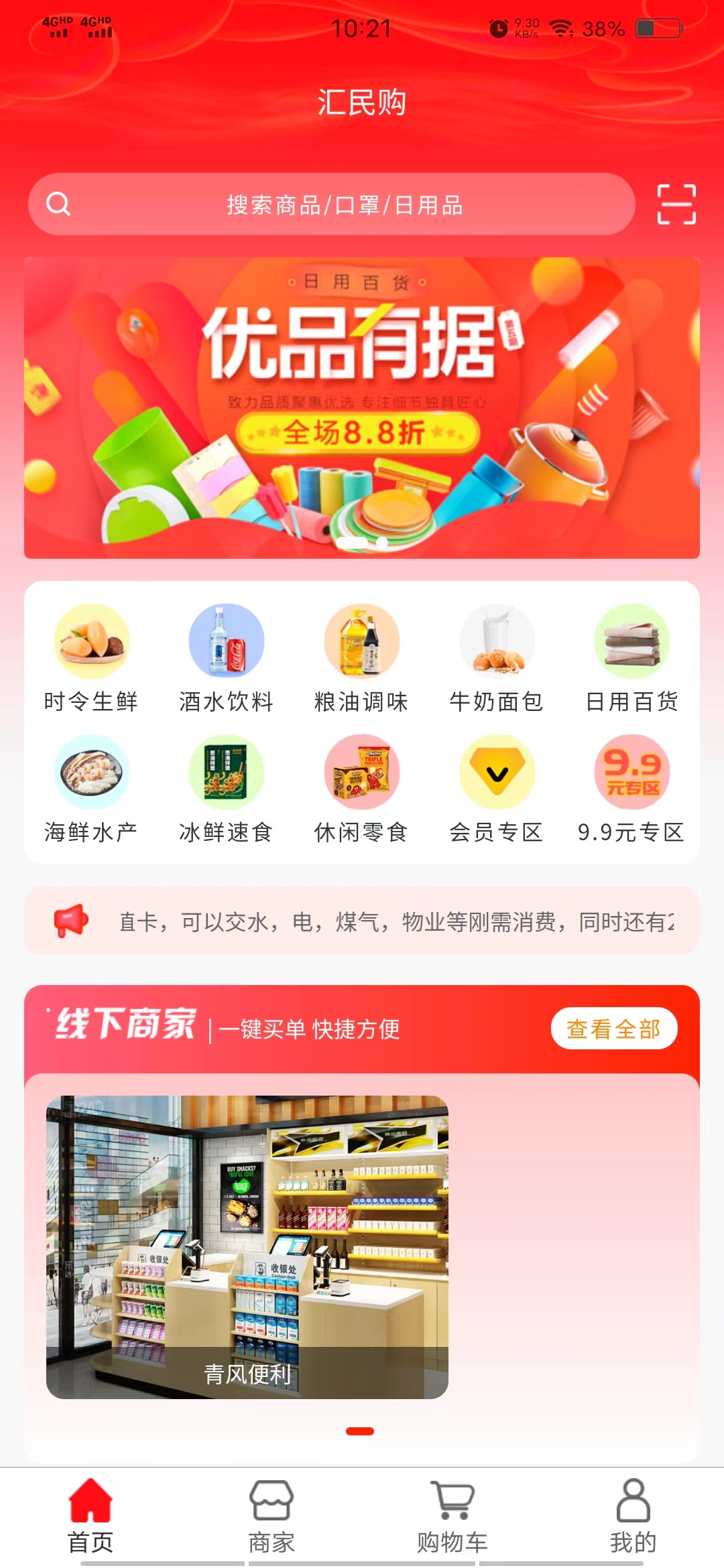Tap the search box for products
The height and width of the screenshot is (1568, 724).
tap(331, 204)
